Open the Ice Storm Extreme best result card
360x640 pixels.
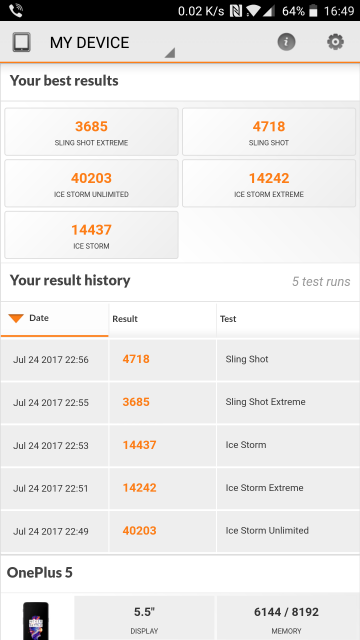[x=269, y=183]
